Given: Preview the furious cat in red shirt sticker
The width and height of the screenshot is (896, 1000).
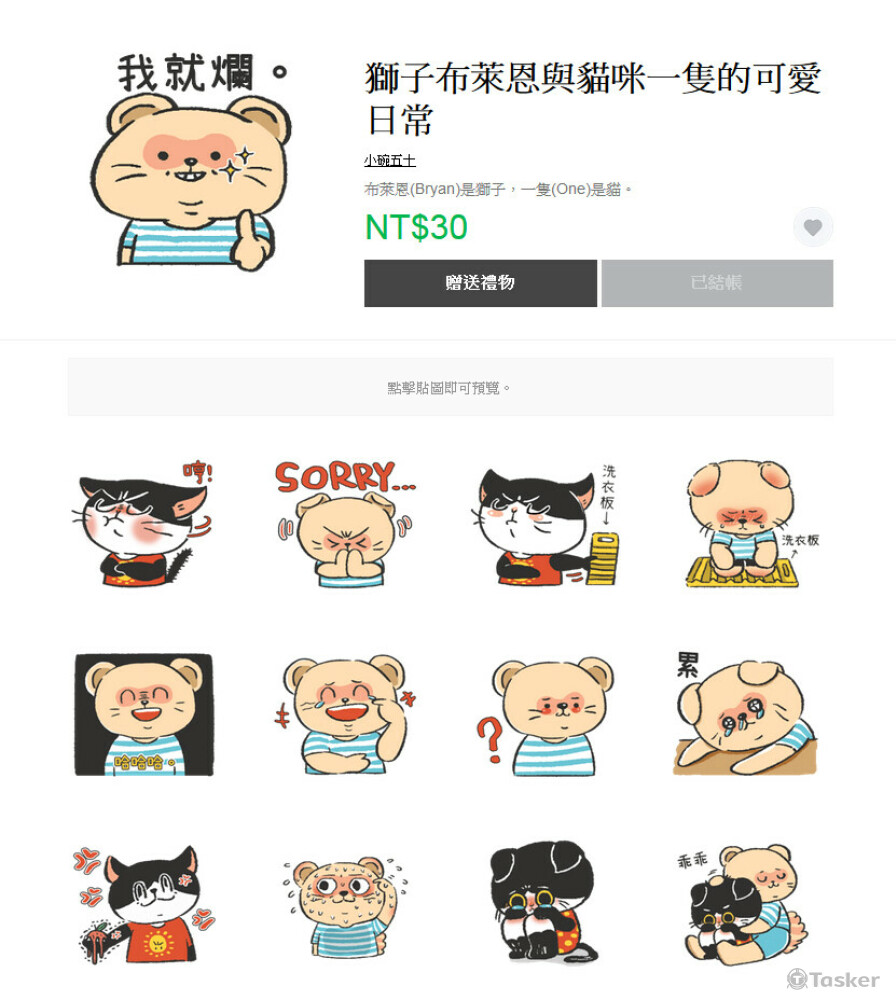Looking at the screenshot, I should click(x=144, y=905).
